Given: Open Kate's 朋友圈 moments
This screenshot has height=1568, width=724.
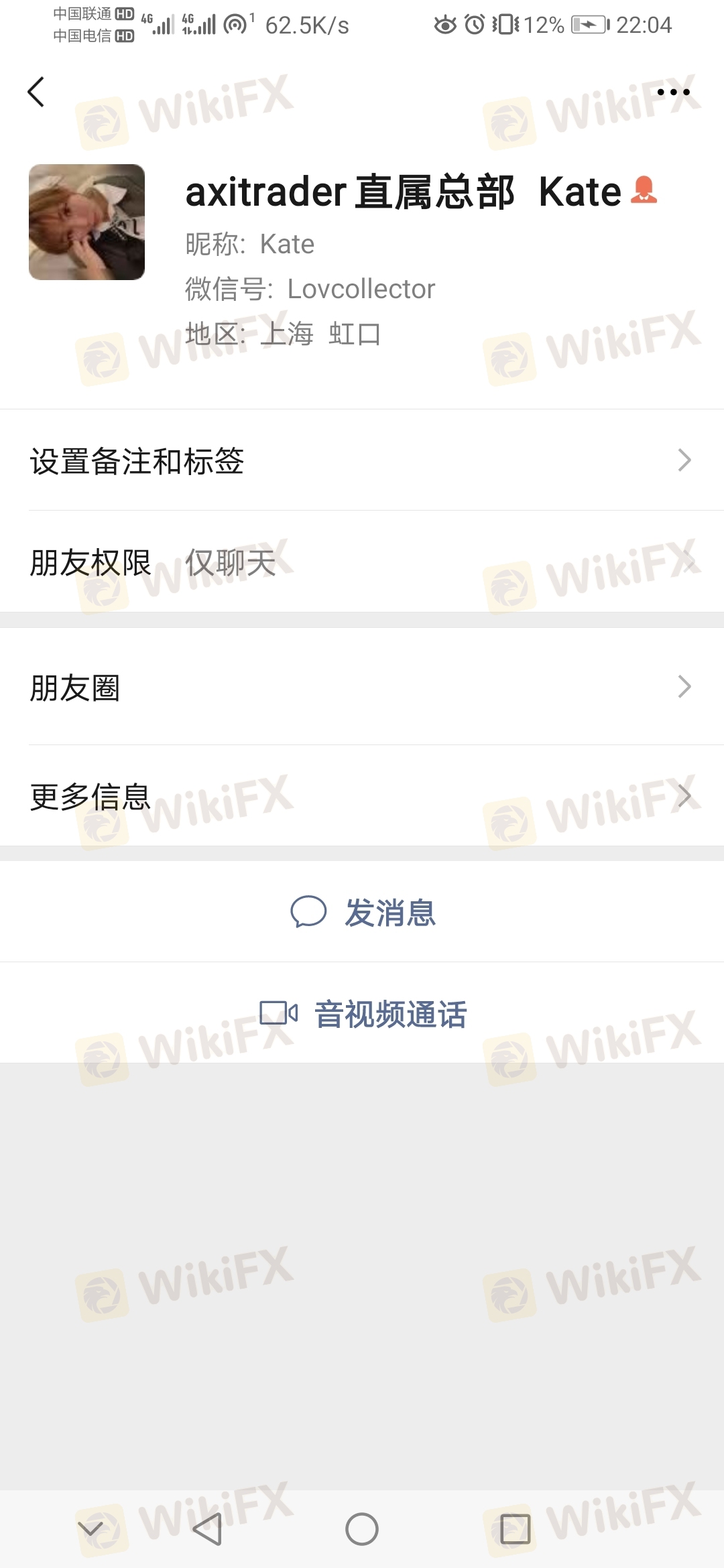Looking at the screenshot, I should 362,687.
